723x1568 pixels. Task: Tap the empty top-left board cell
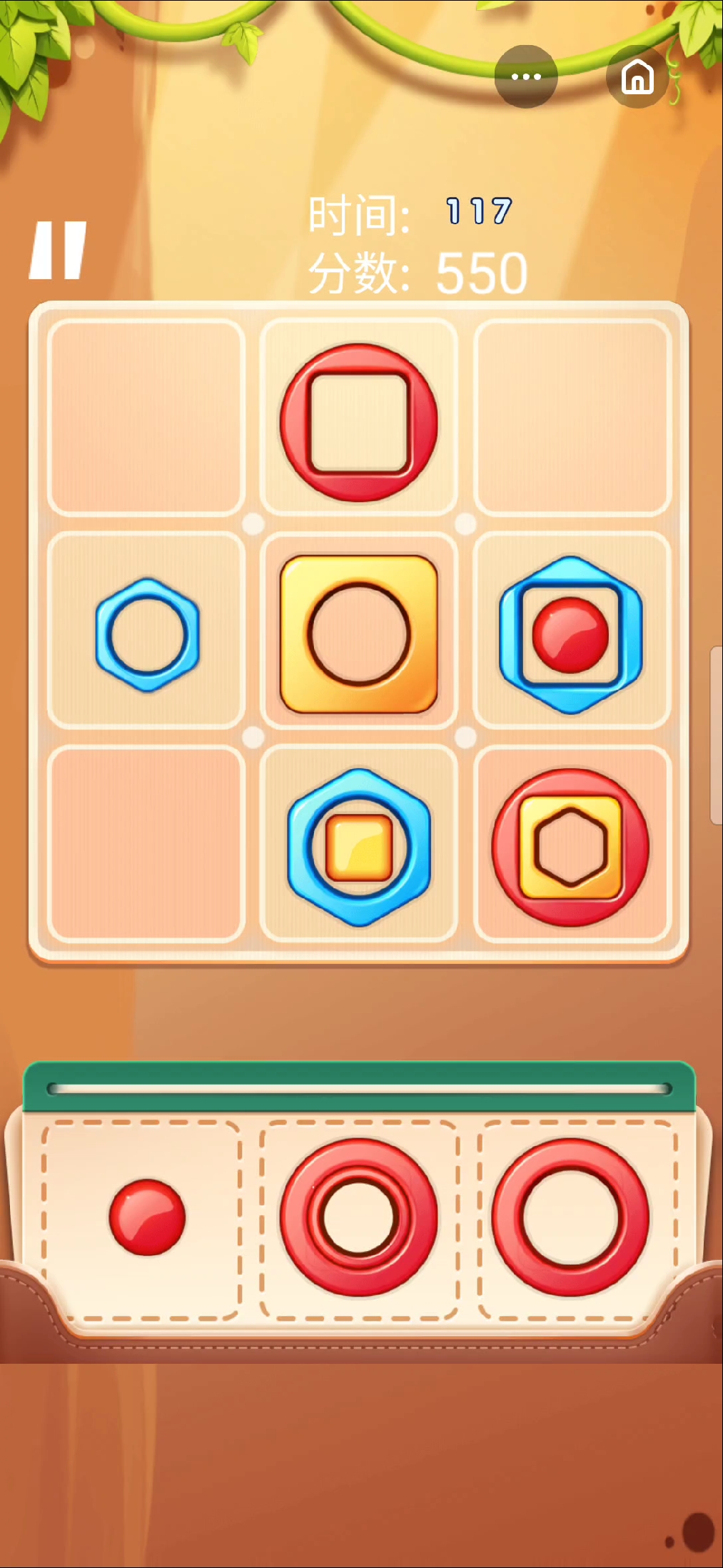(146, 419)
